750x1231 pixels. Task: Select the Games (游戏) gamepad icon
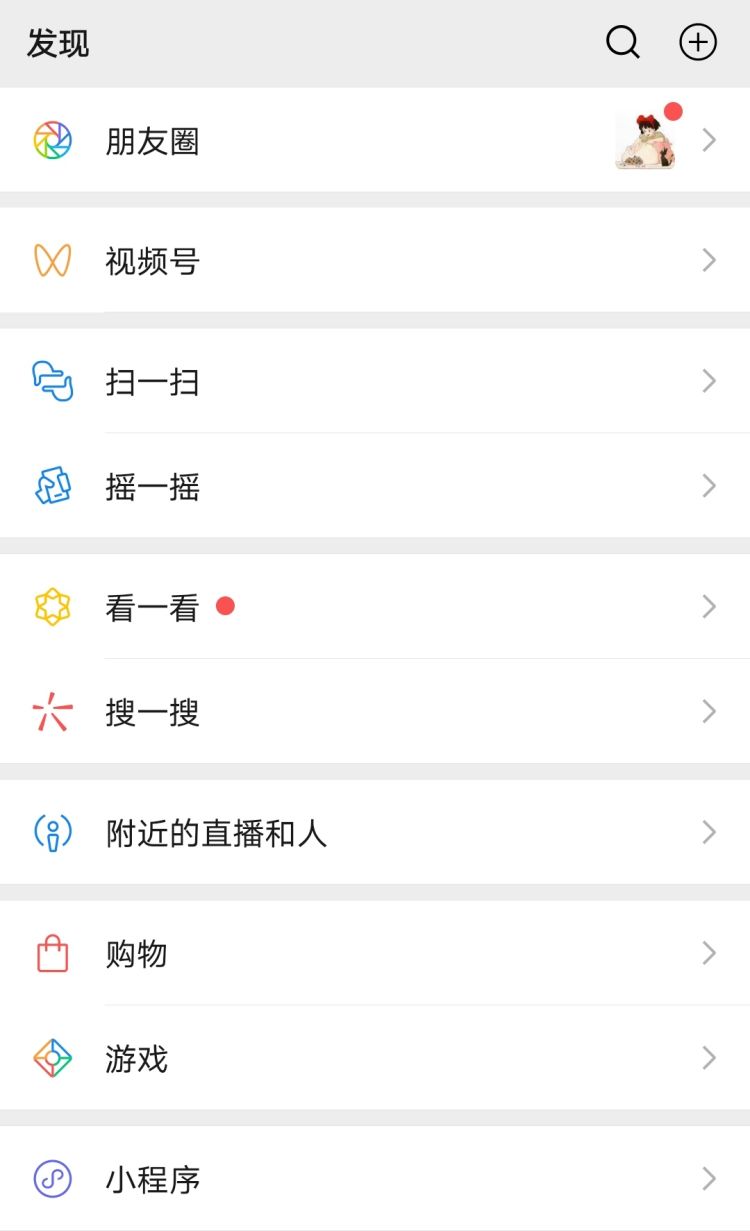tap(52, 1059)
